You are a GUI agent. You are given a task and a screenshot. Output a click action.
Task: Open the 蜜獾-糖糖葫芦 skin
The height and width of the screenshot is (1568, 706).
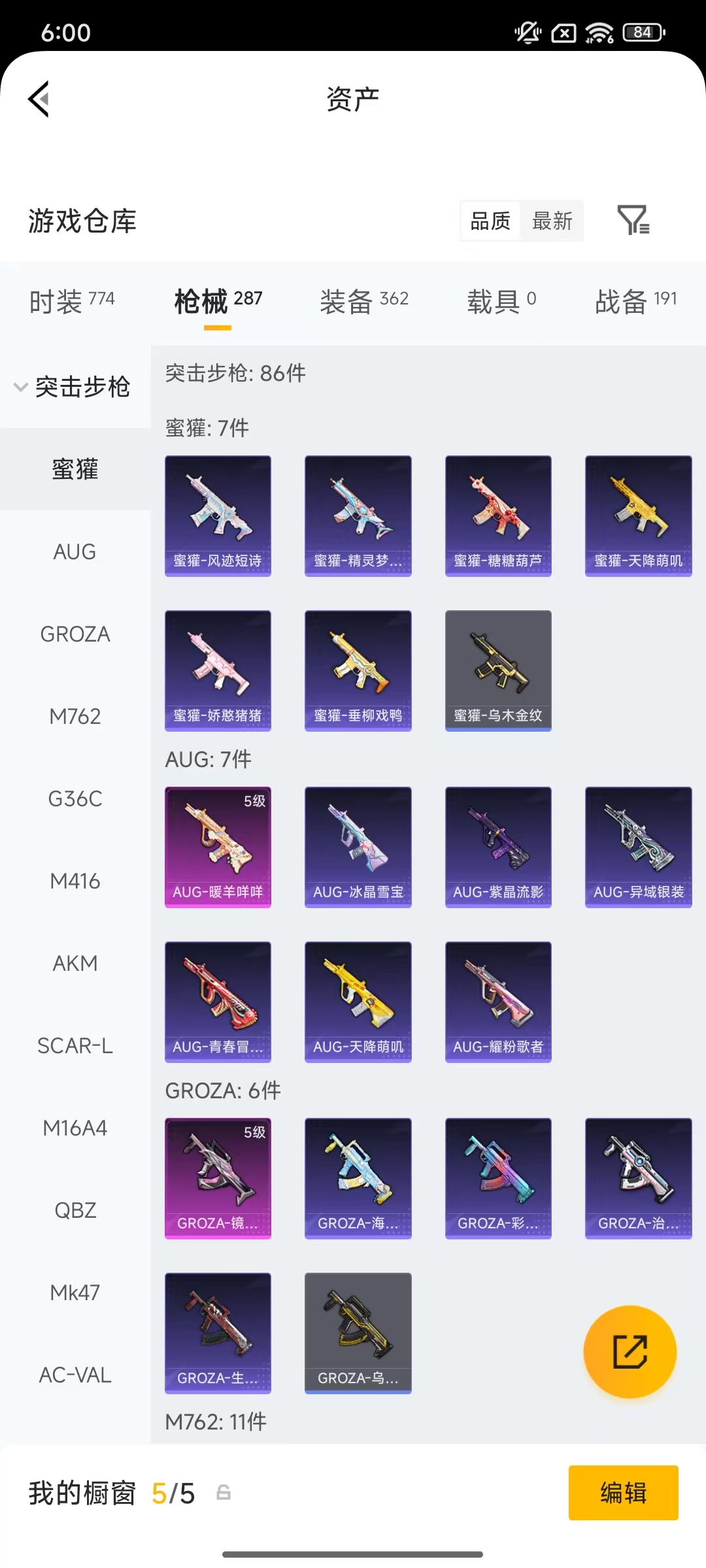tap(498, 515)
